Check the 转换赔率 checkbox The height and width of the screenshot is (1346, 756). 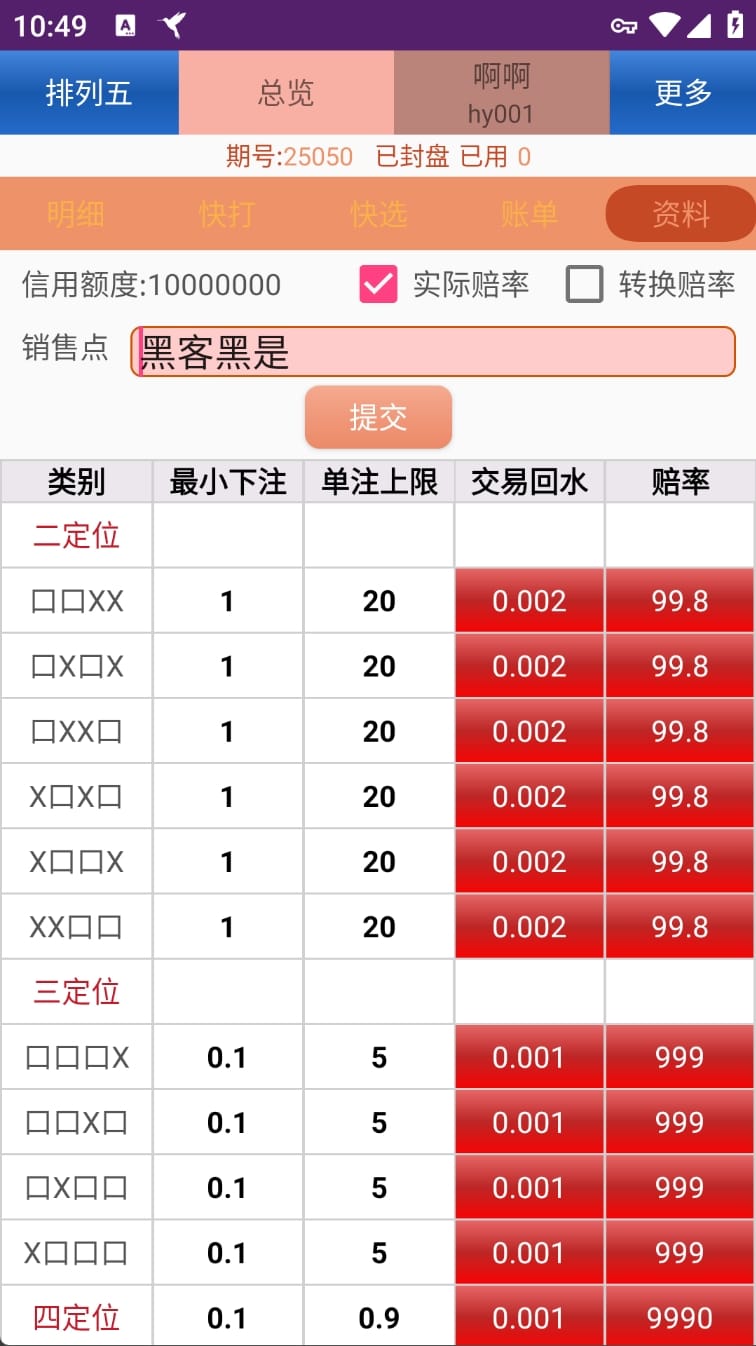click(x=585, y=285)
